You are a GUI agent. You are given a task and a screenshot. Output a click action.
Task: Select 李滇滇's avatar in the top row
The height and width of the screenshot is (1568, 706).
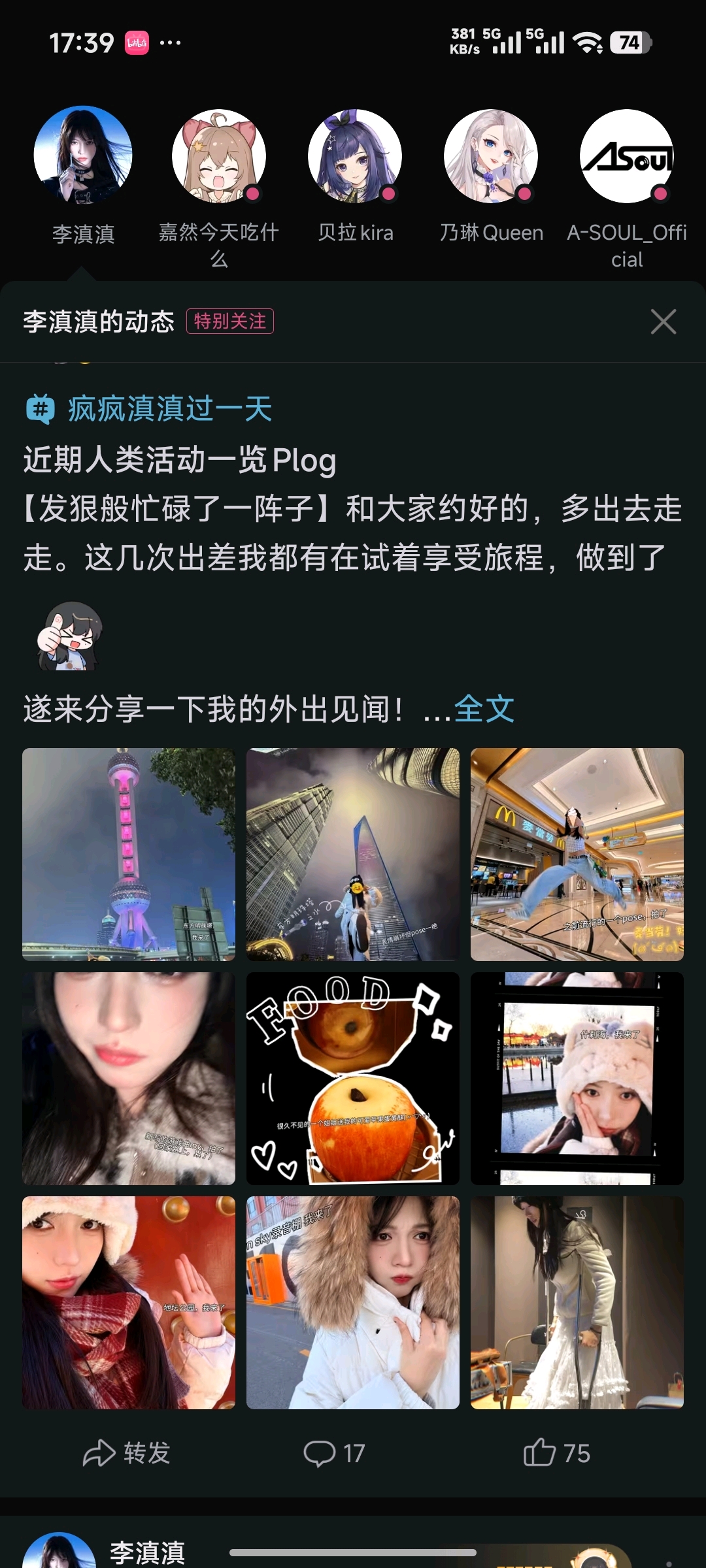(x=83, y=155)
